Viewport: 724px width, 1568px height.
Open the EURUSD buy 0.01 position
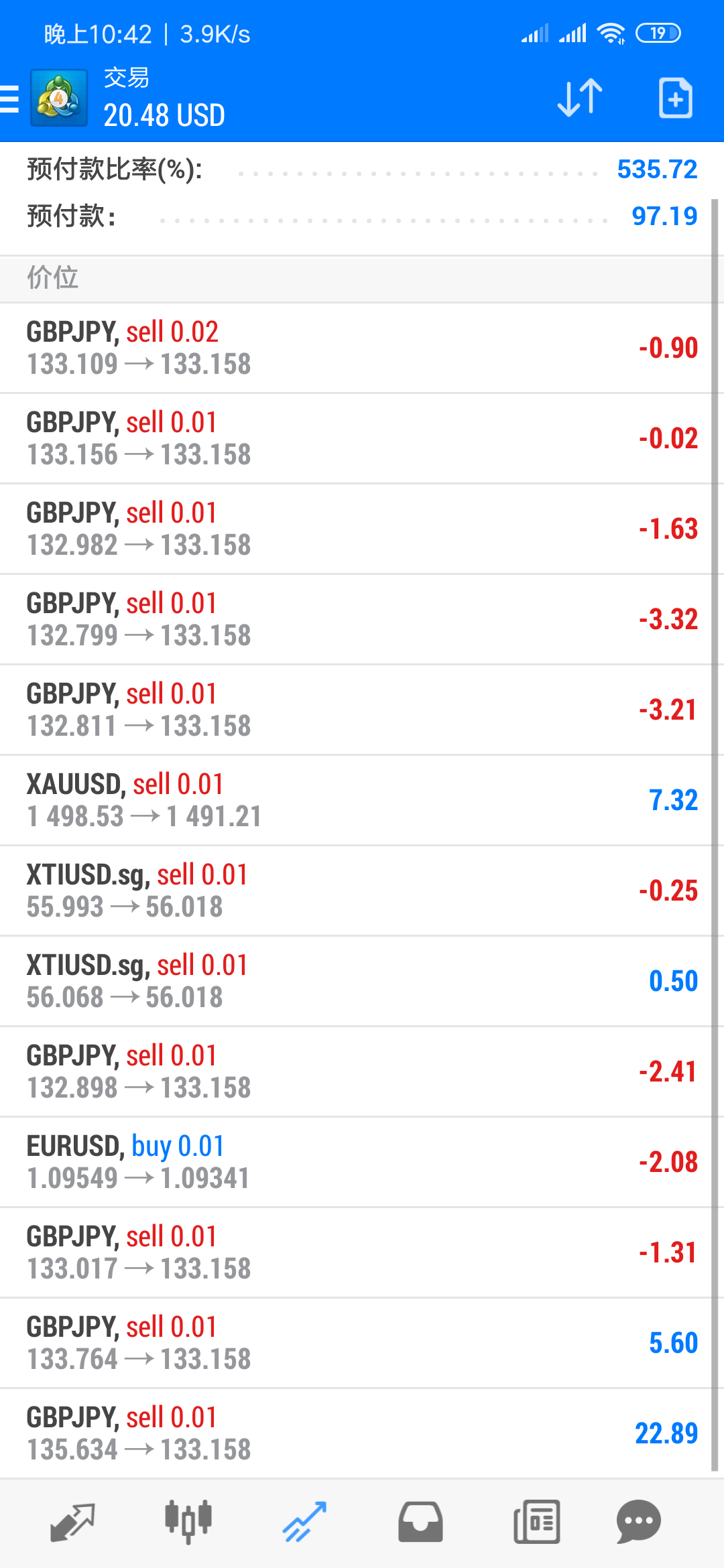point(362,1162)
